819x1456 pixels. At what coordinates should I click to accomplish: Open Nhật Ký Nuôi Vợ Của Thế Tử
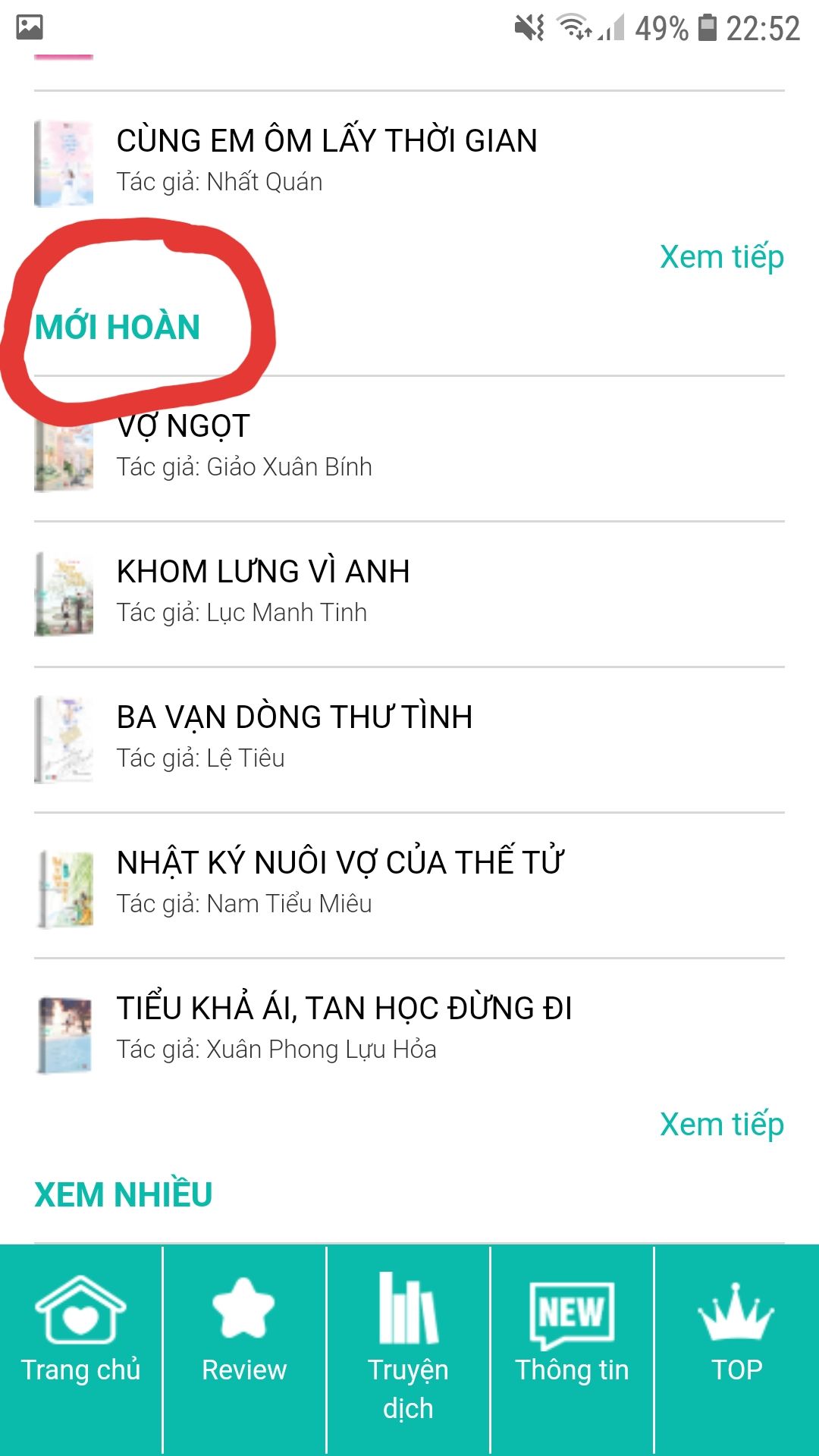339,864
